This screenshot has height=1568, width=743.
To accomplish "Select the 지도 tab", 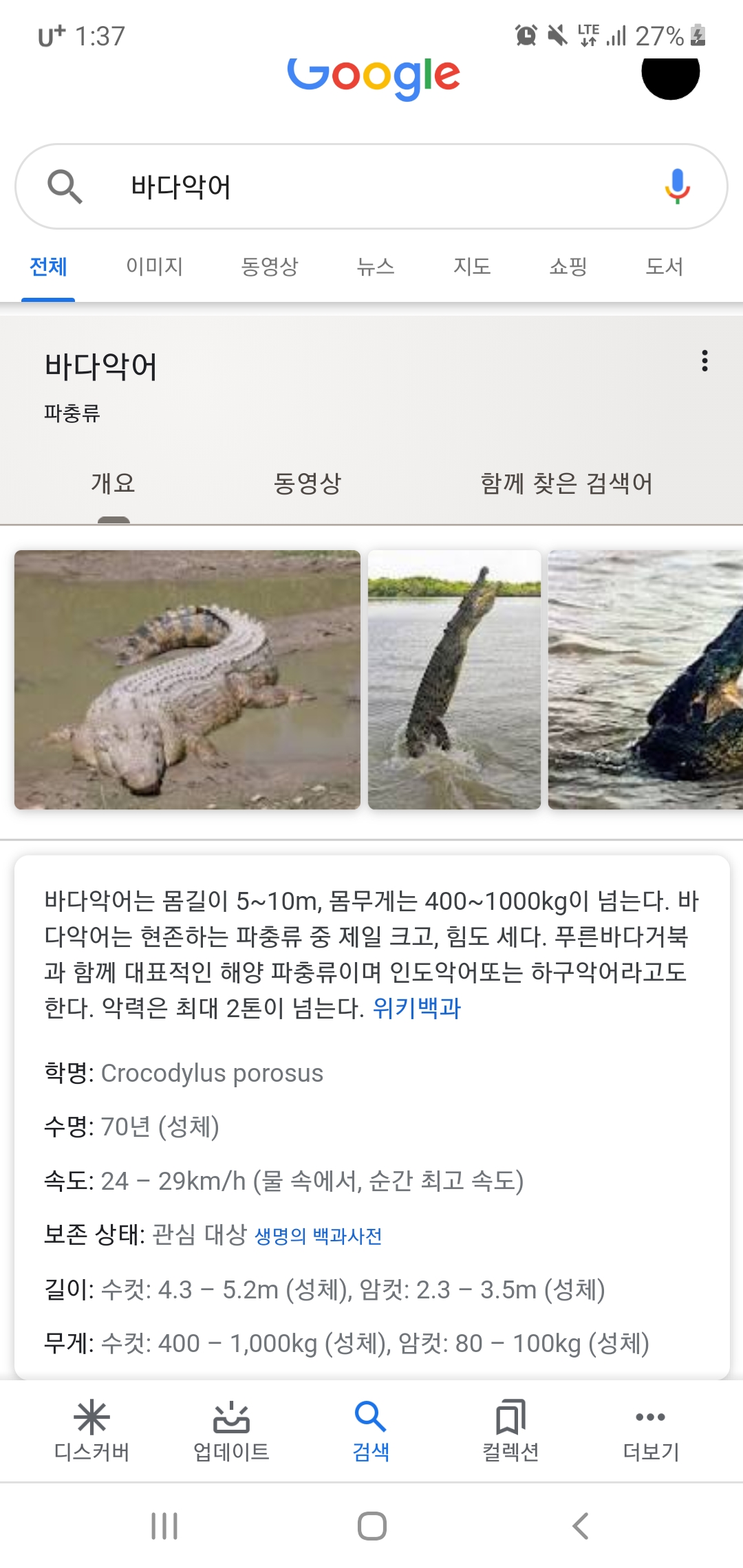I will pos(472,266).
